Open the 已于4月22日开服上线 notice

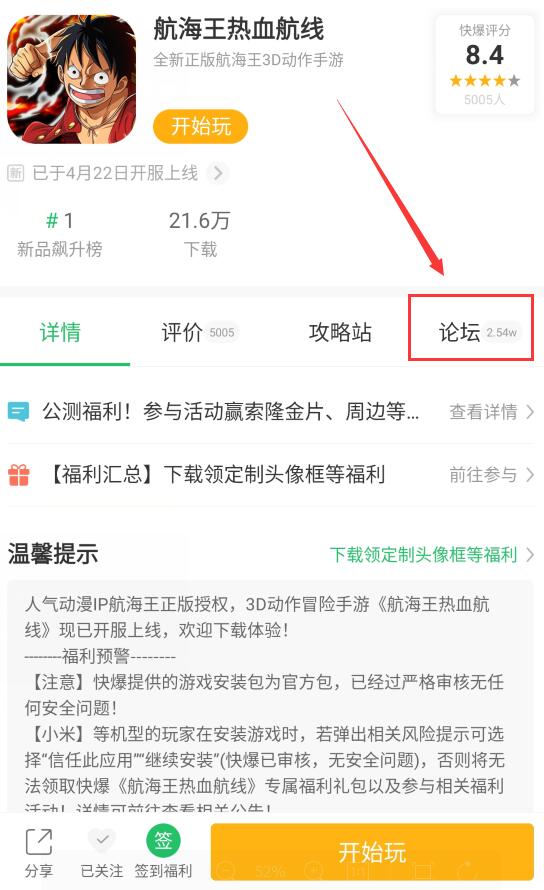click(x=118, y=173)
